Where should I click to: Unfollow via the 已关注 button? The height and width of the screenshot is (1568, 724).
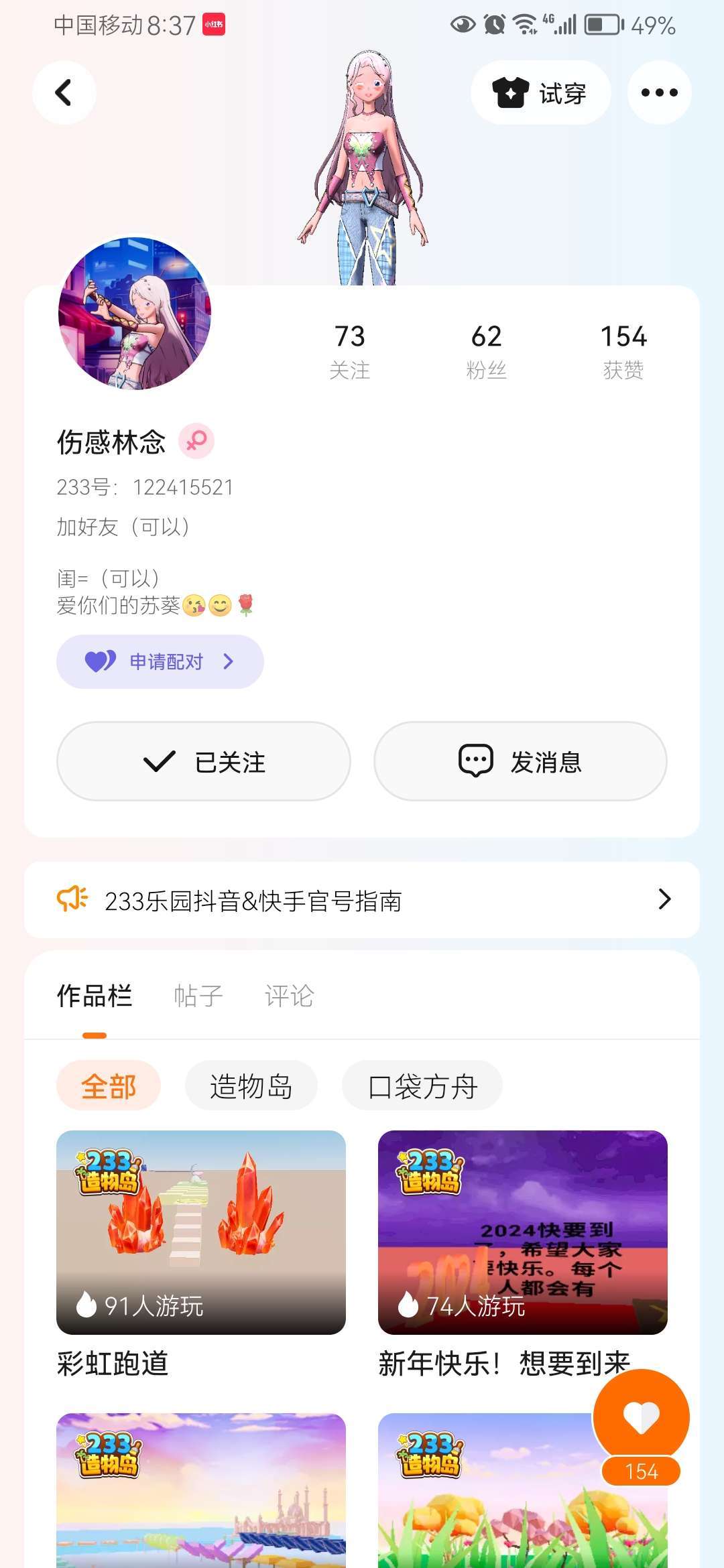pos(204,761)
